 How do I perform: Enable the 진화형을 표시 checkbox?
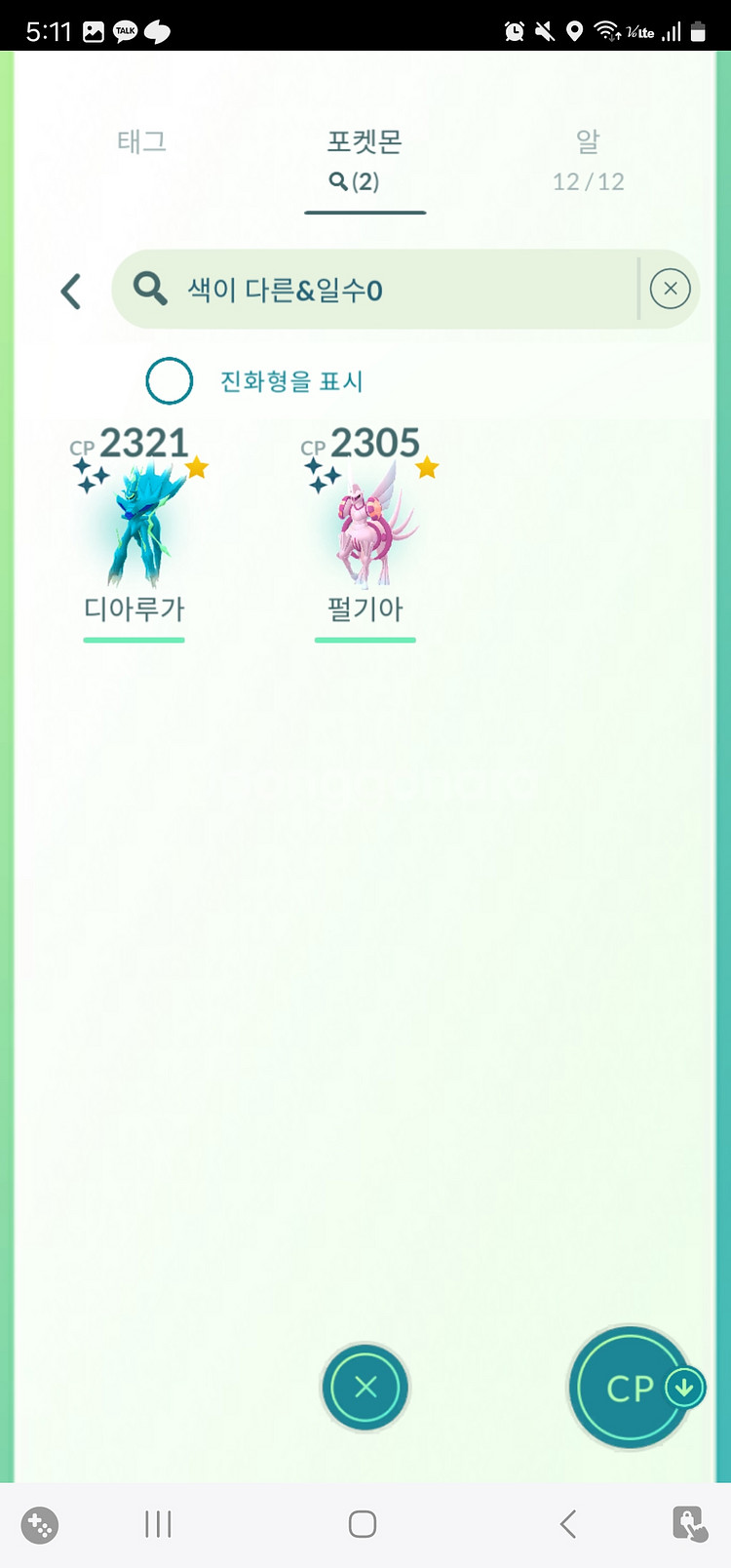(x=170, y=380)
